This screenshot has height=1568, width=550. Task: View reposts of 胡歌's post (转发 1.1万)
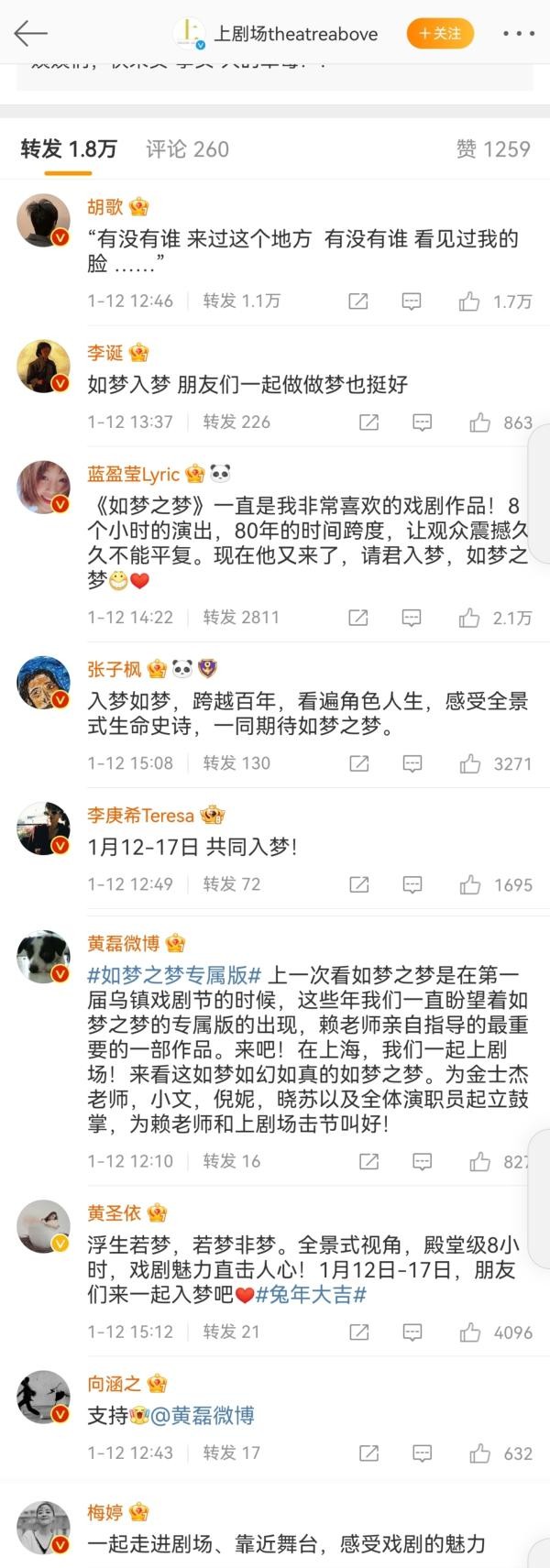241,302
